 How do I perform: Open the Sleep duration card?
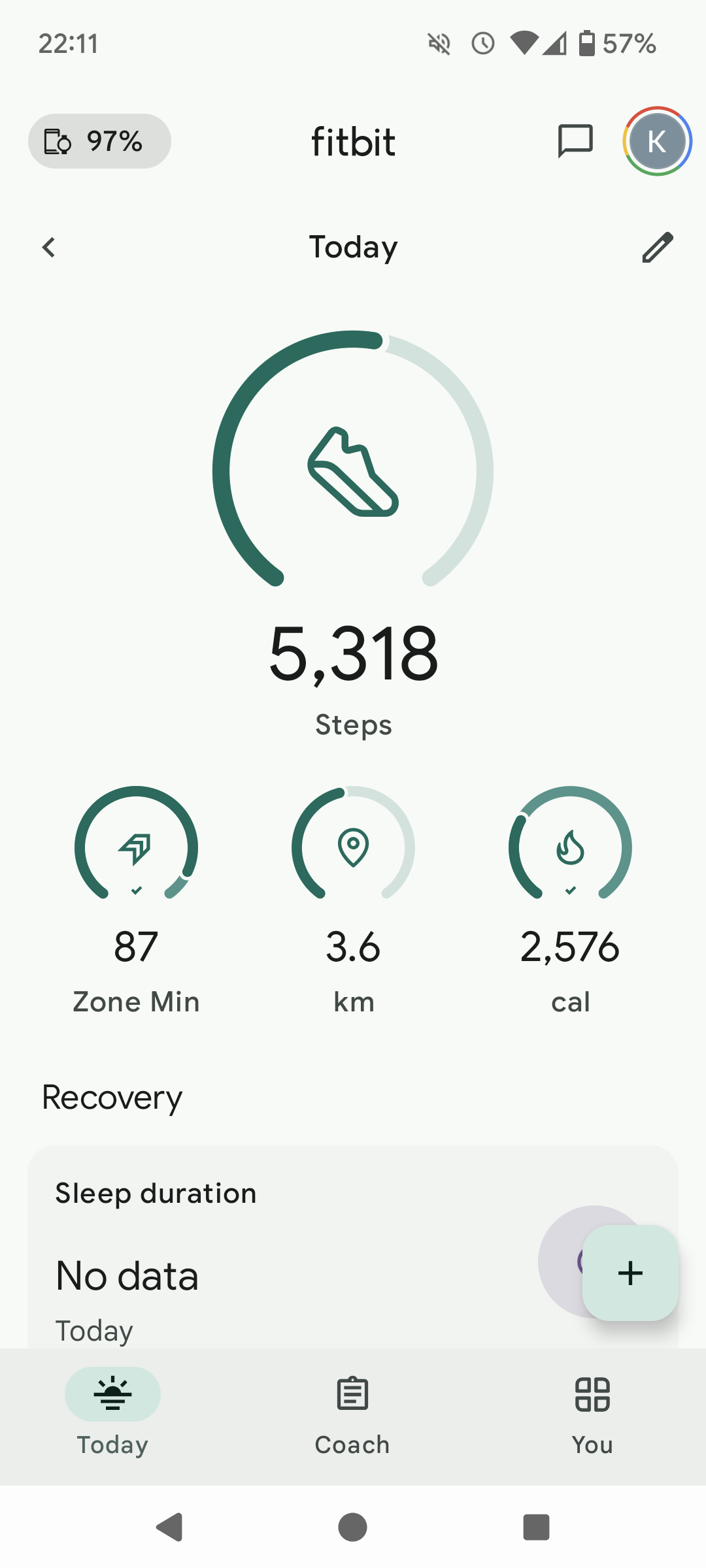tap(353, 1247)
